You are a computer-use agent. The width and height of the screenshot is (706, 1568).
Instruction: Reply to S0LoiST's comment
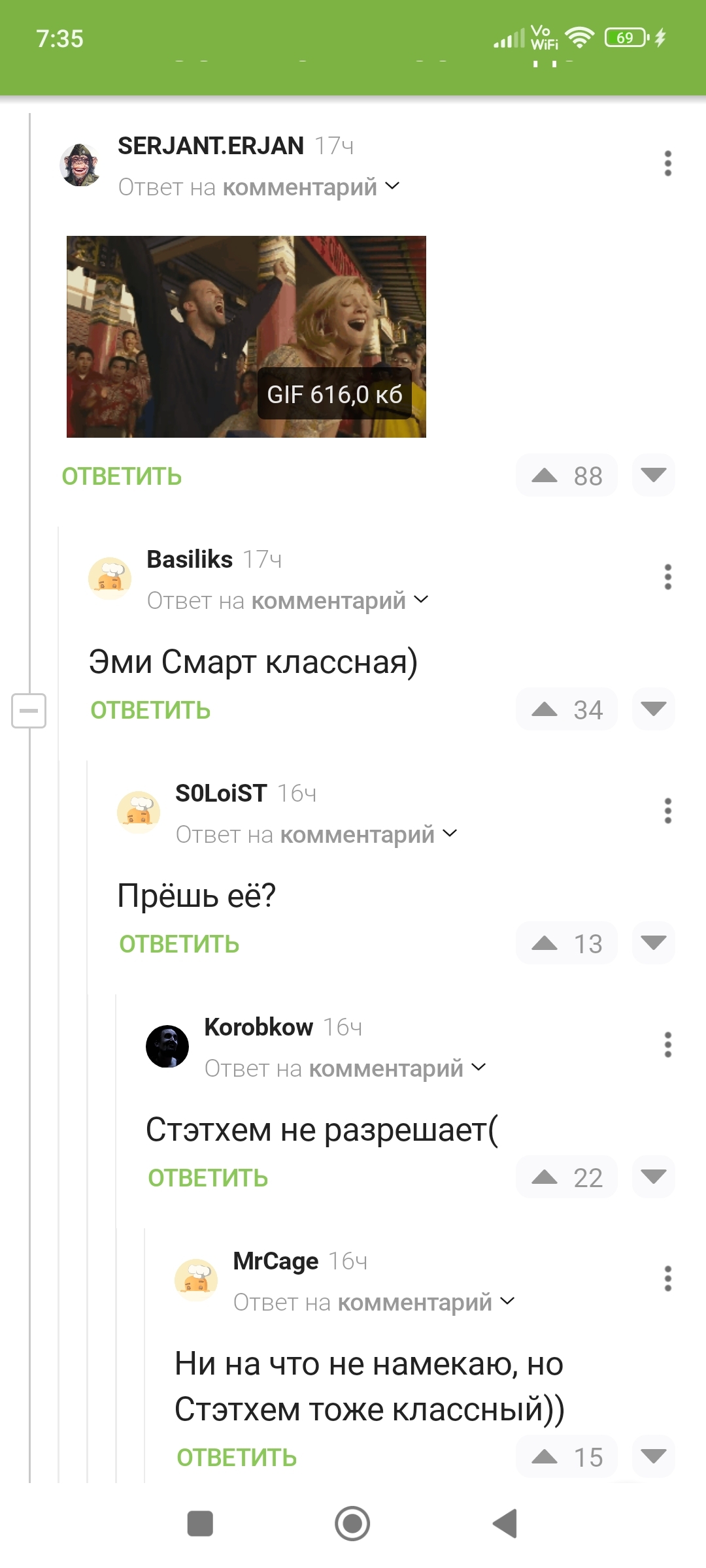click(x=179, y=944)
